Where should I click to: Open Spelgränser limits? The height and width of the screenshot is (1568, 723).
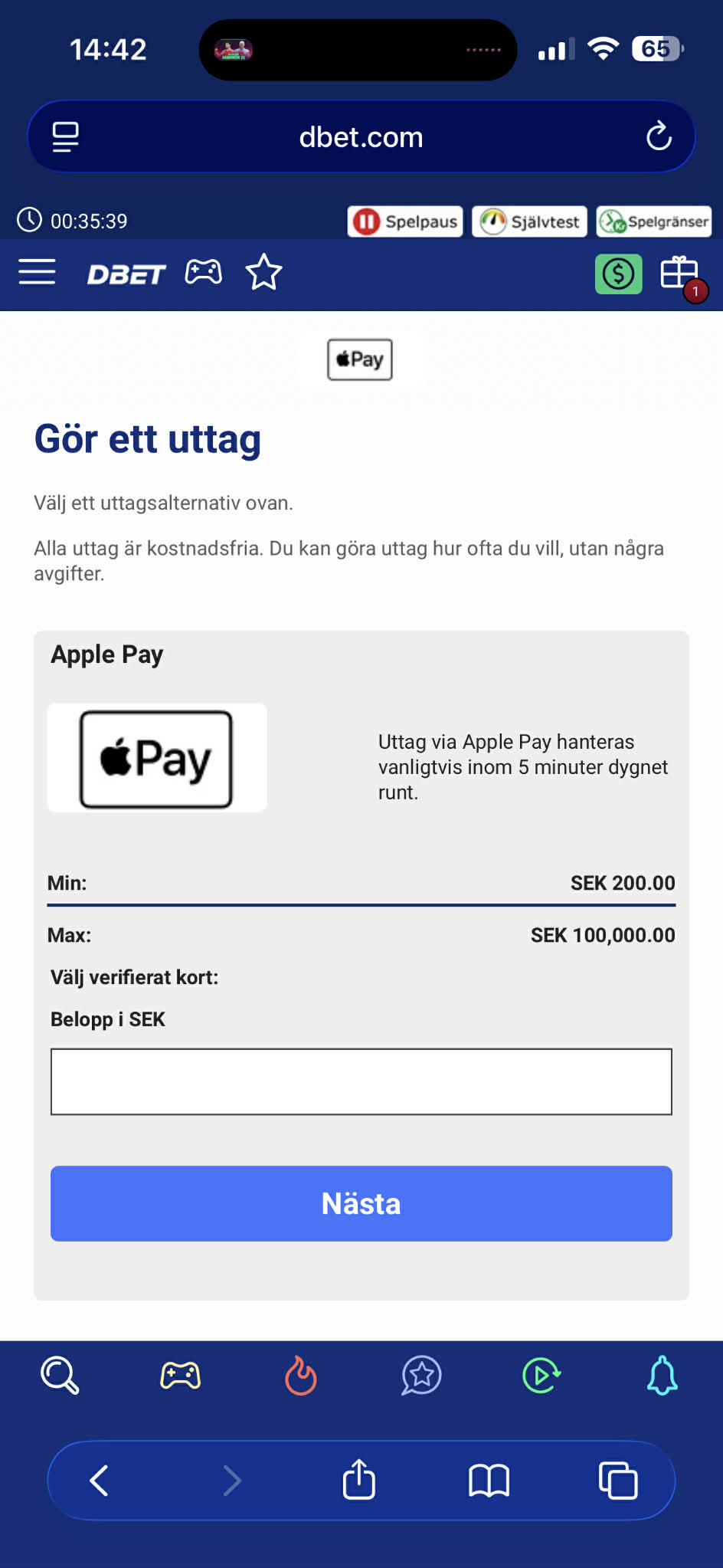[x=653, y=221]
